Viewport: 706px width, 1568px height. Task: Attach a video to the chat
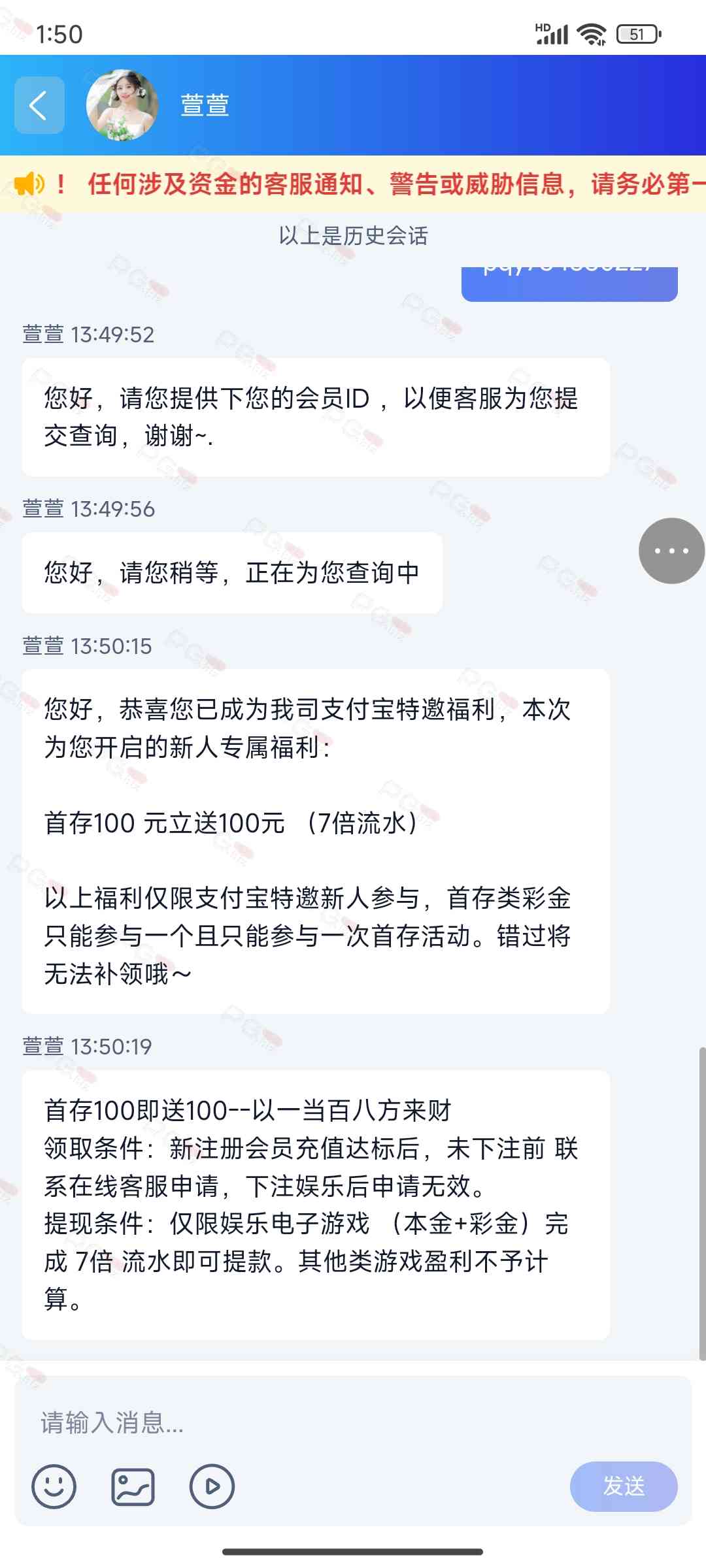pos(212,1486)
